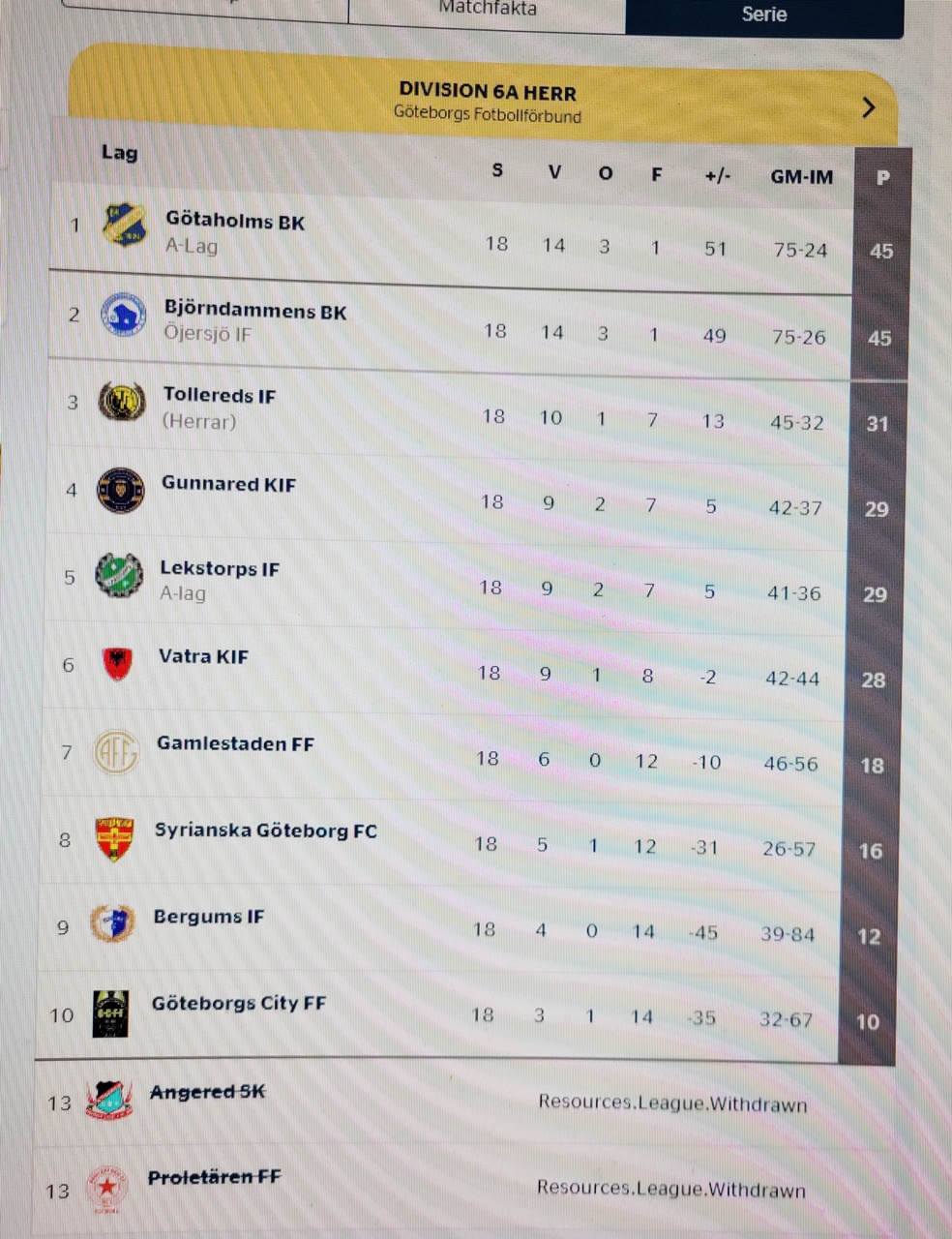This screenshot has height=1239, width=952.
Task: Open withdrawn team Proletären FF
Action: tap(214, 1178)
